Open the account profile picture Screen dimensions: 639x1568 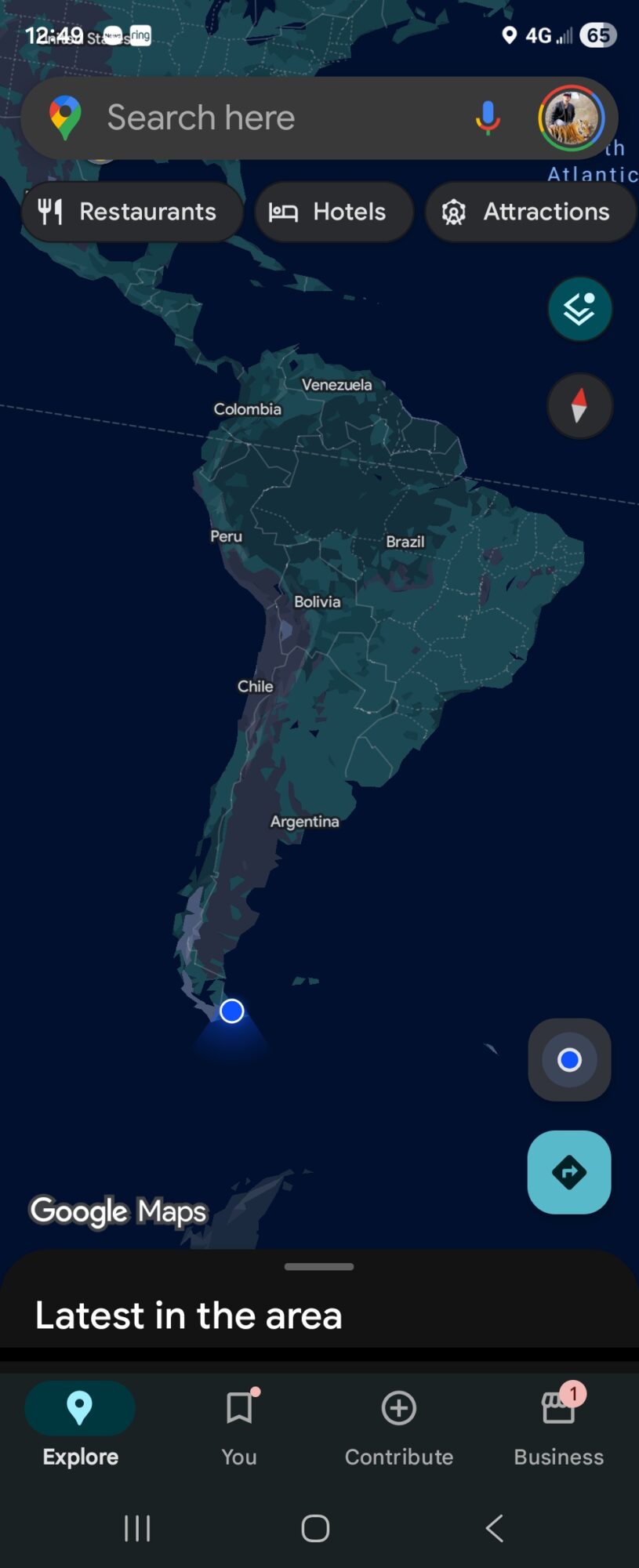coord(572,118)
